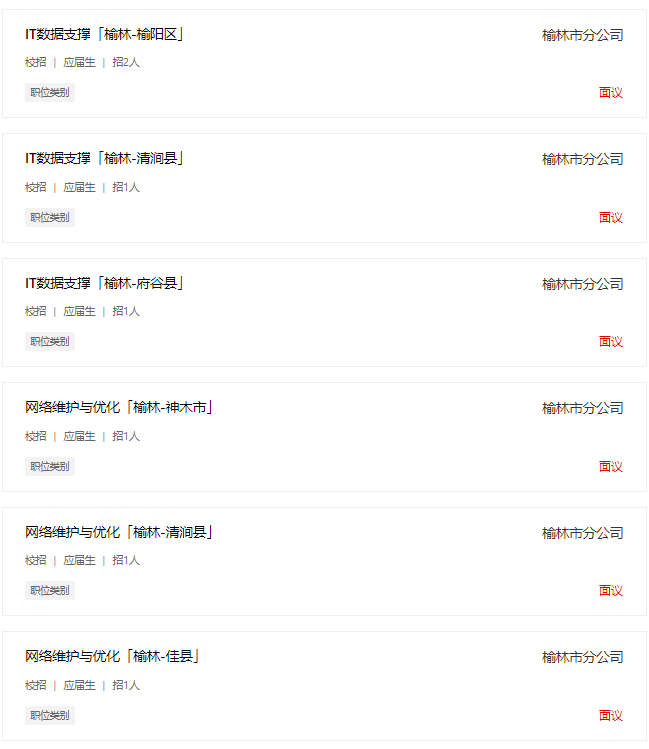Tap the 网络维护与优化「榆林-清涧县」card
This screenshot has height=749, width=649.
pos(119,533)
